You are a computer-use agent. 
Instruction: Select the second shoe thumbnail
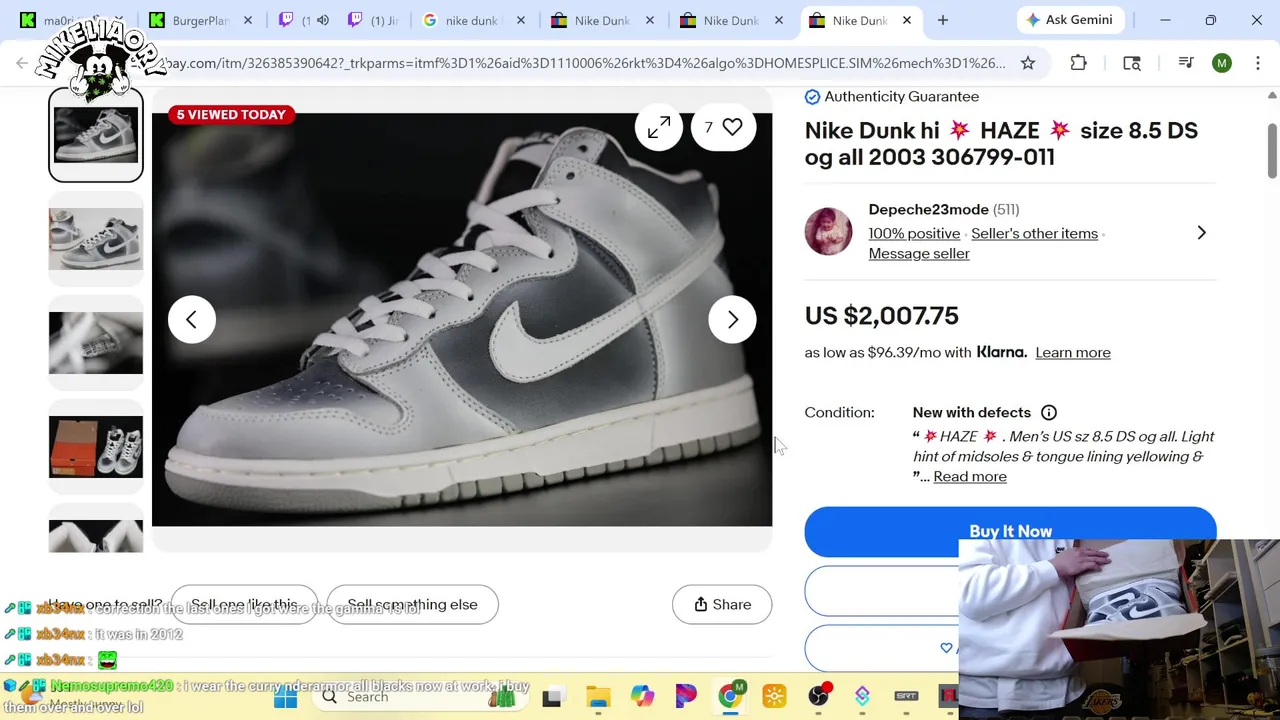pyautogui.click(x=96, y=239)
